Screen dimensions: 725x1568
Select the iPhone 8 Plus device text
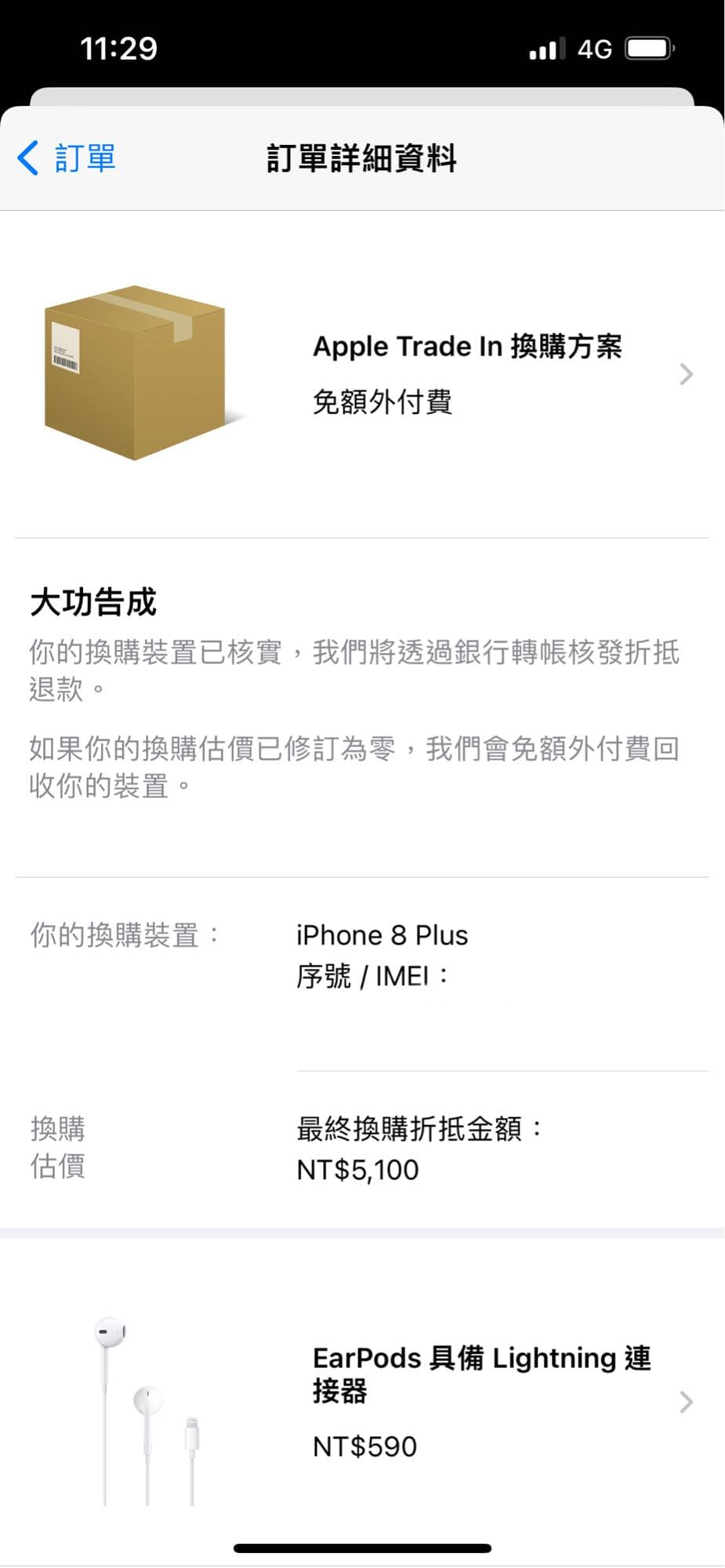click(382, 935)
